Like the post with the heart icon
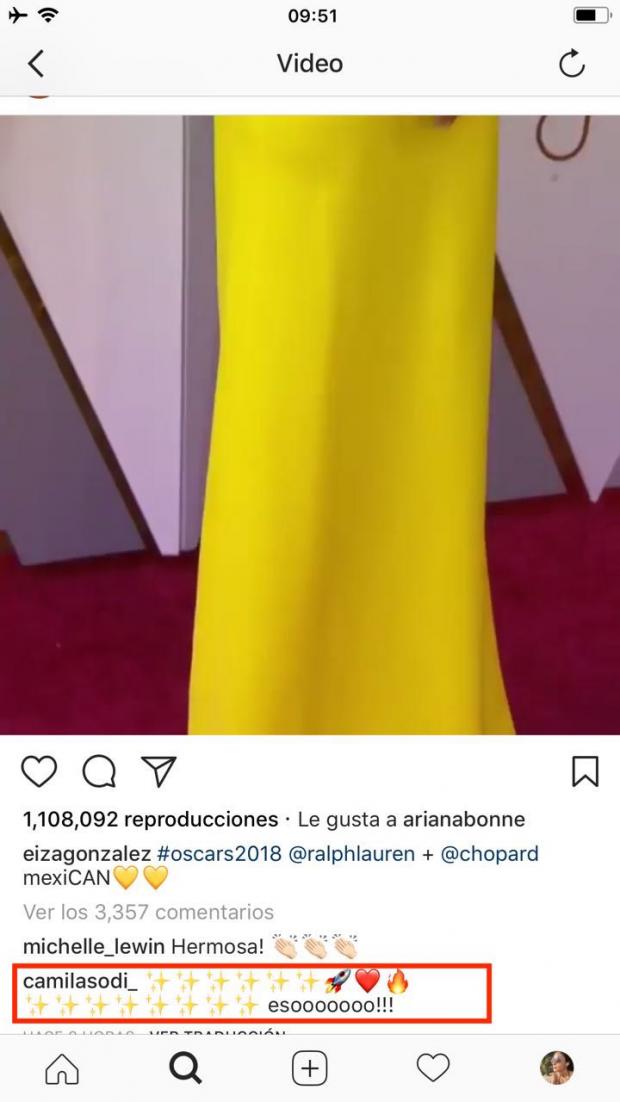This screenshot has height=1102, width=620. (x=39, y=770)
